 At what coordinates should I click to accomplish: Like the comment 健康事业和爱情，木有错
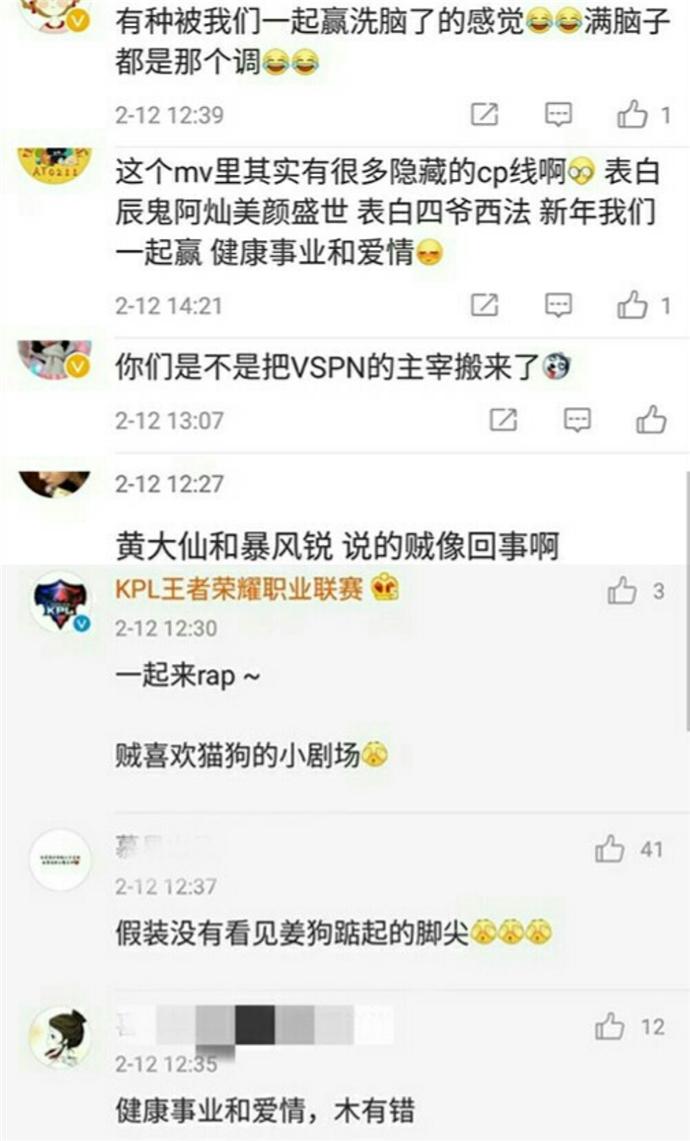[x=610, y=1026]
